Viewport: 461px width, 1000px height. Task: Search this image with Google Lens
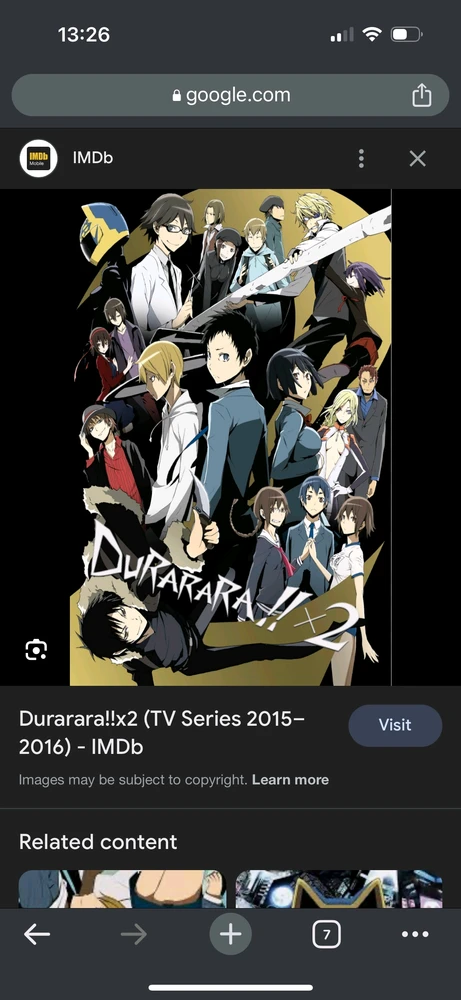[x=36, y=650]
